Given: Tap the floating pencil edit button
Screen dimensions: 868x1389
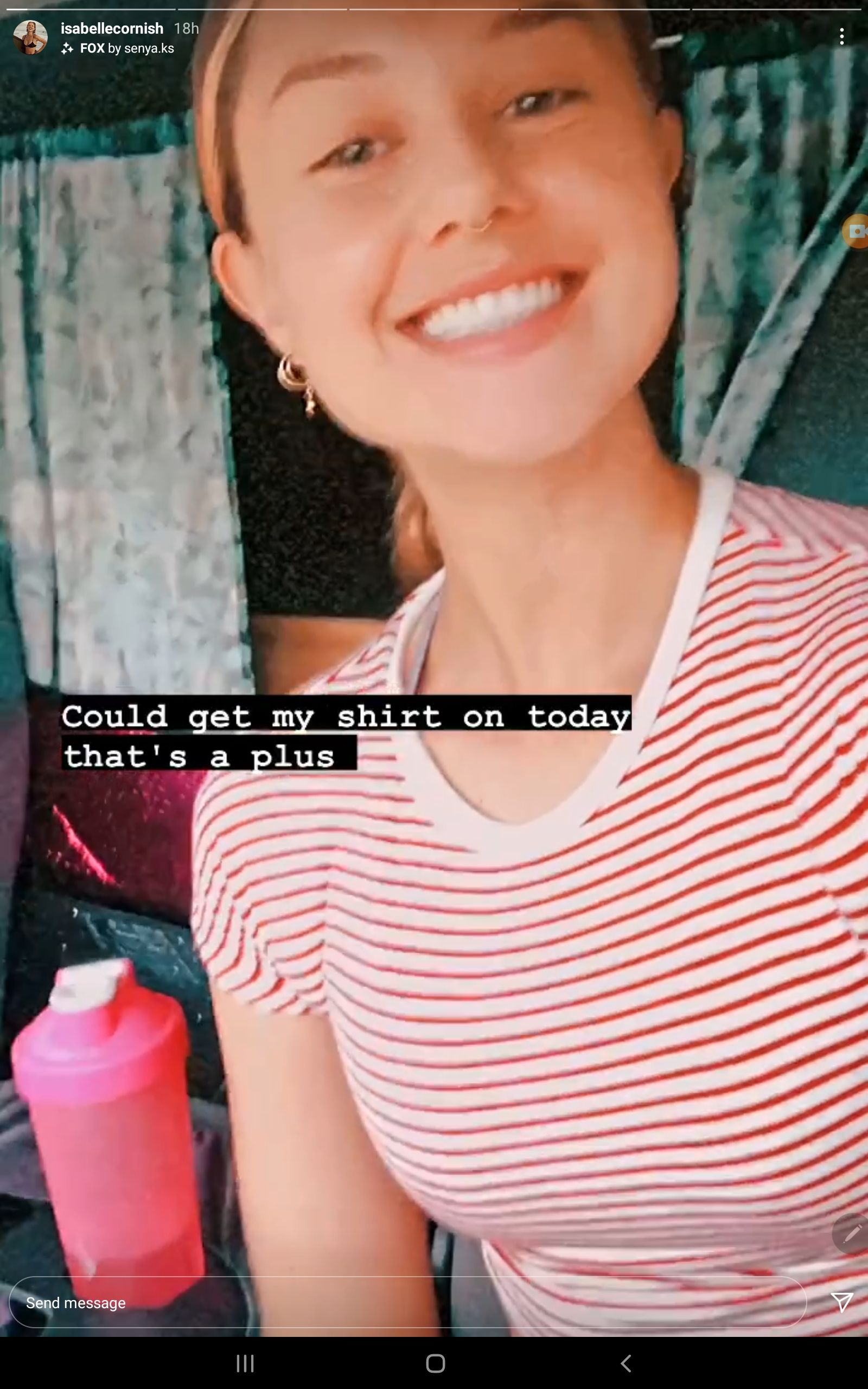Looking at the screenshot, I should tap(852, 1233).
